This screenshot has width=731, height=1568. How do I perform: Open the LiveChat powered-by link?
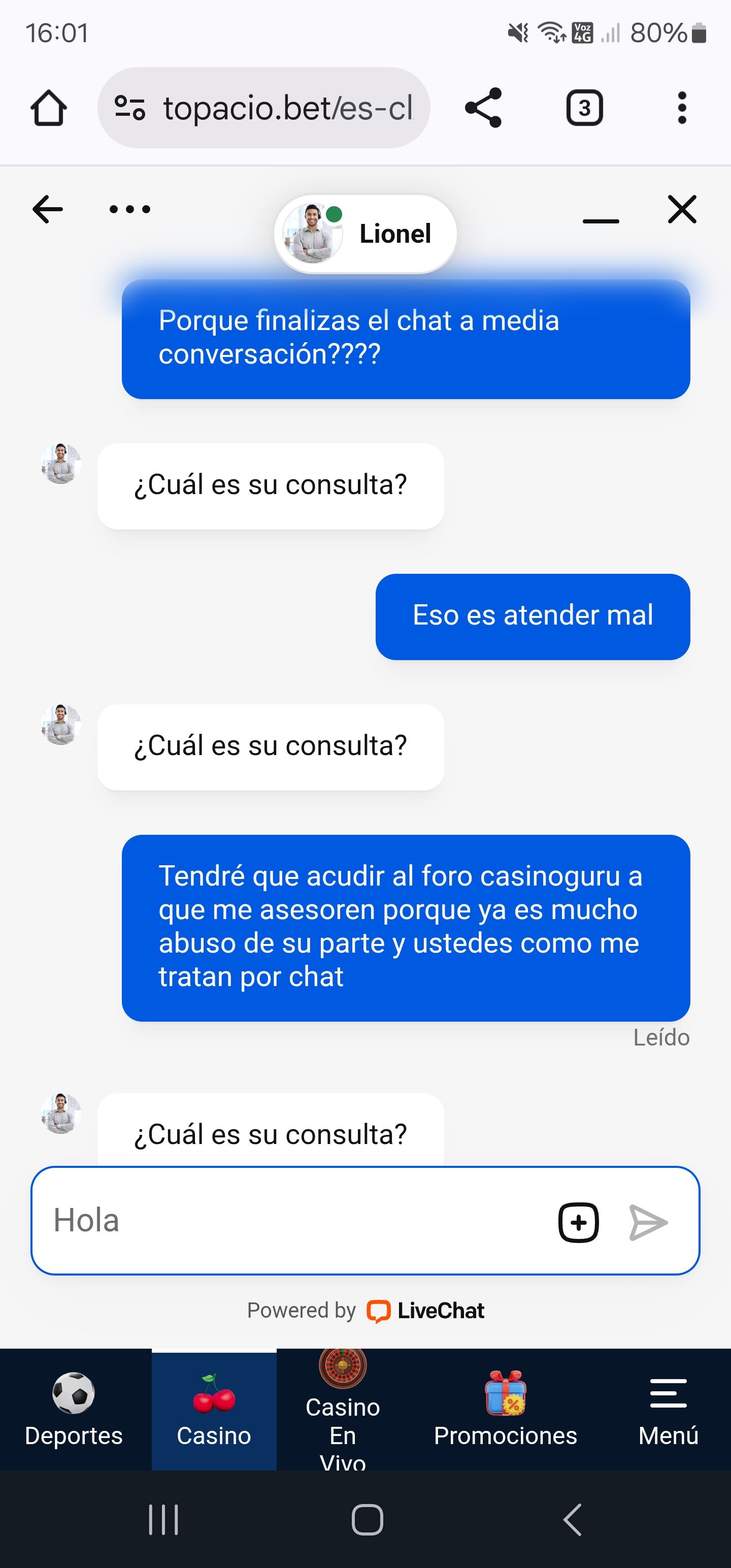coord(426,1311)
